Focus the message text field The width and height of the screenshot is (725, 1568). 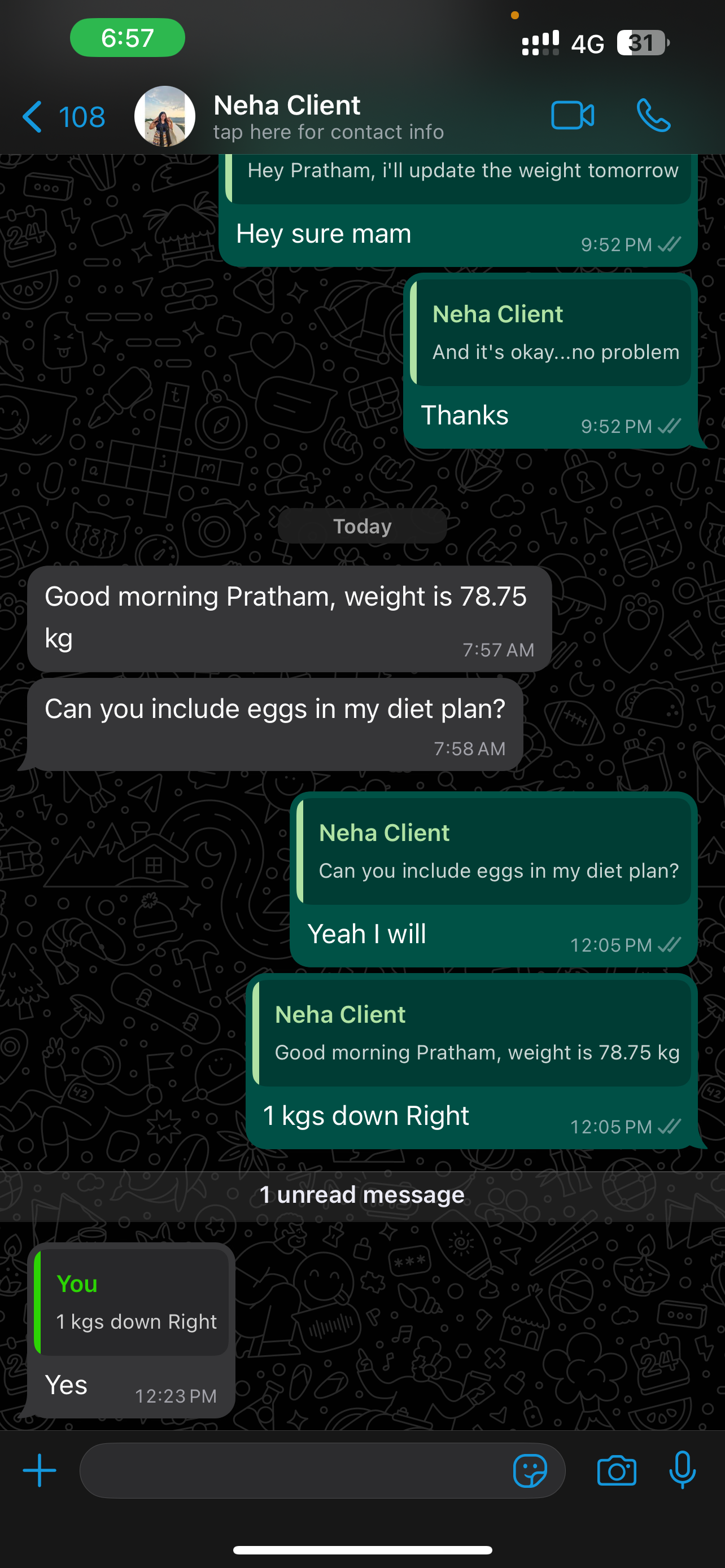tap(292, 1470)
